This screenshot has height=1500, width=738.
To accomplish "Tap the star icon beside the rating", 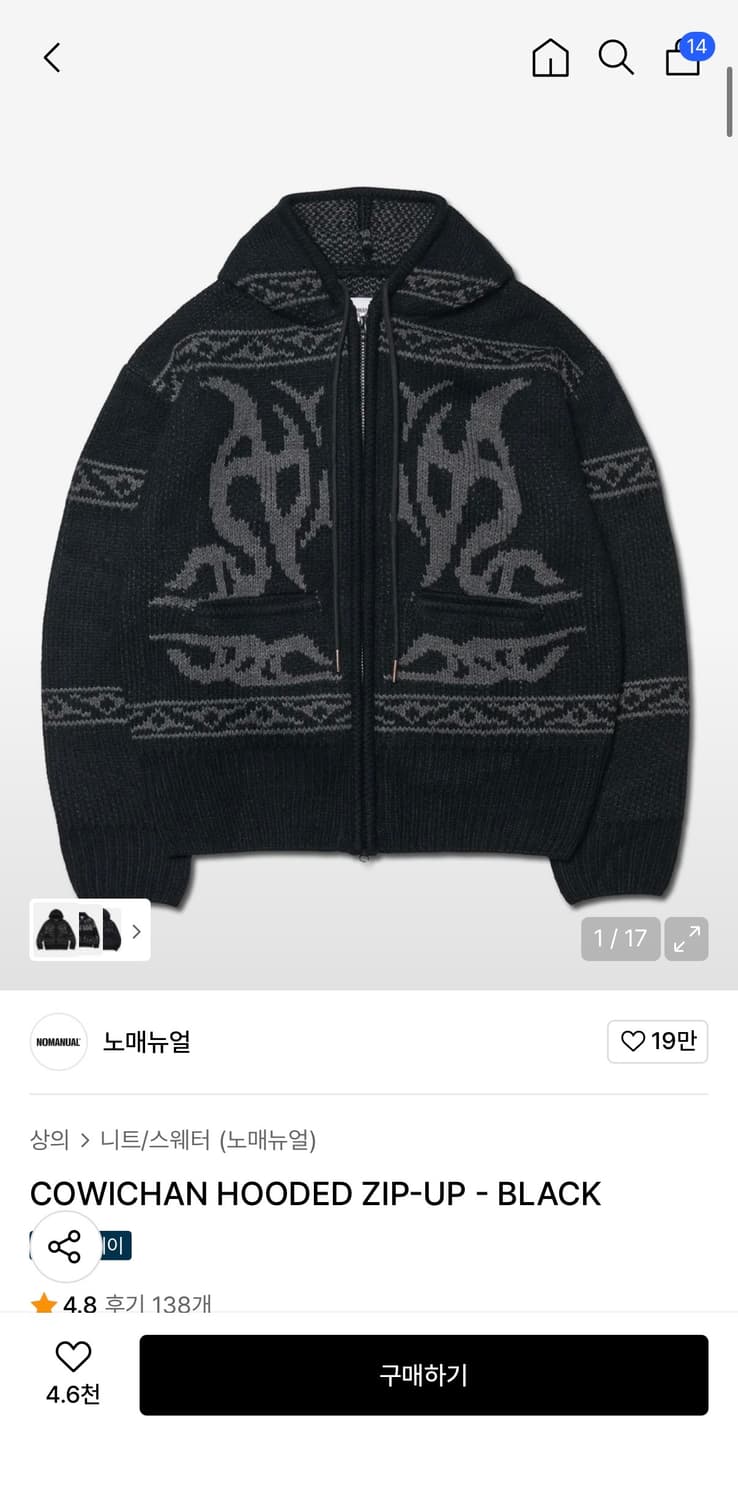I will 44,1302.
